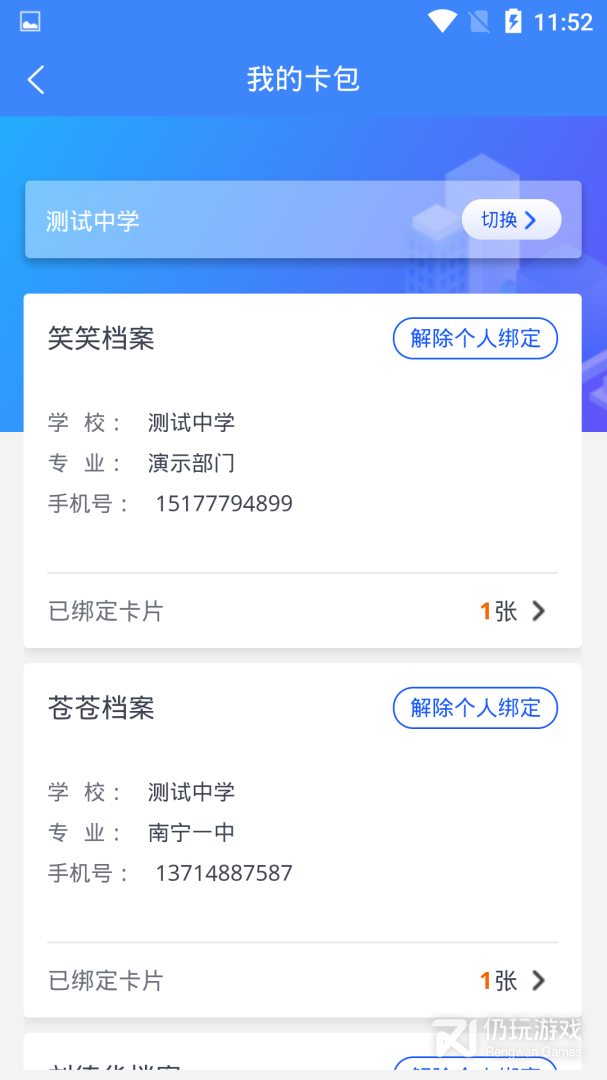Open 已绑定卡片 under 笑笑档案

[x=302, y=611]
